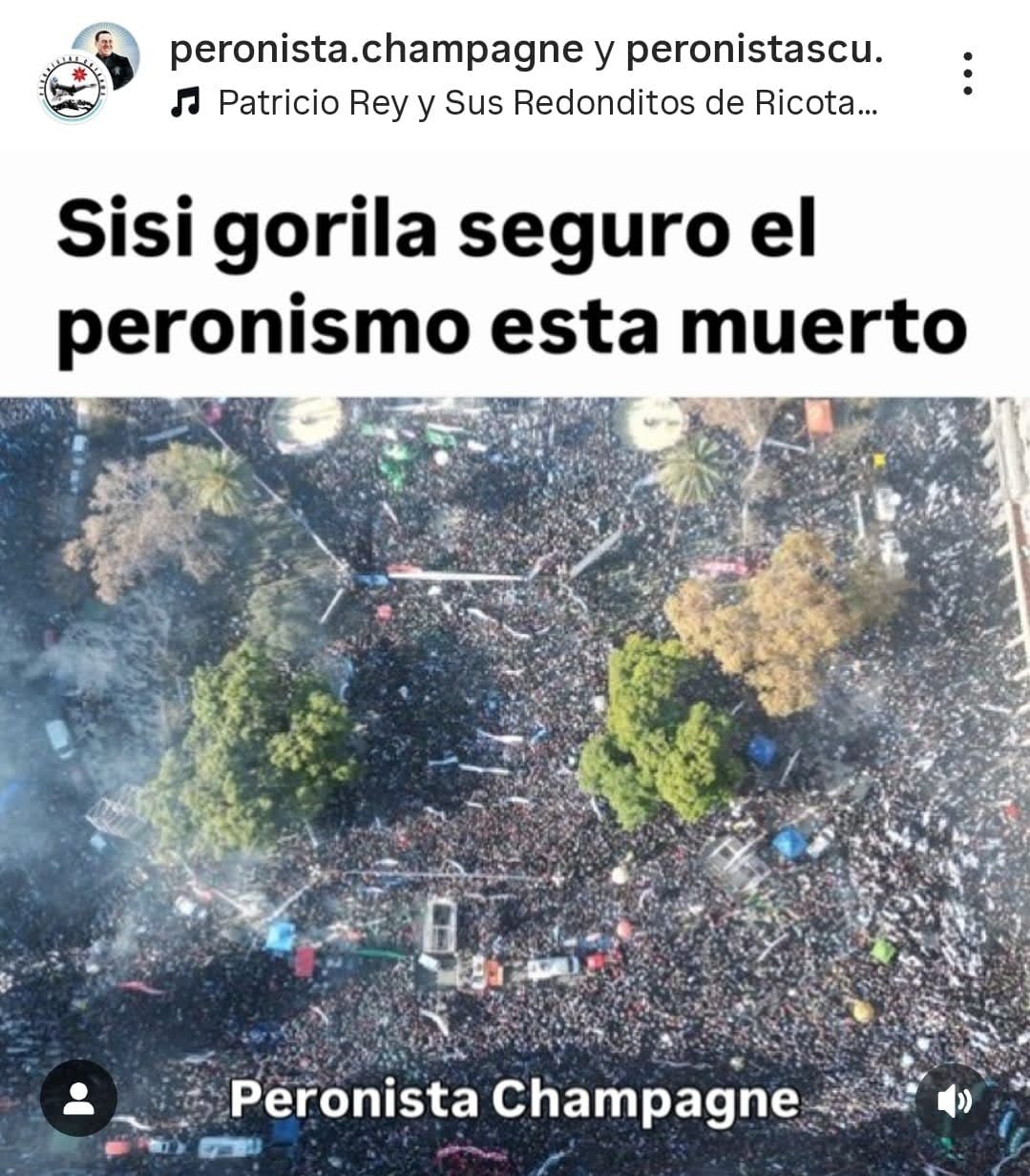1030x1176 pixels.
Task: Show tagged accounts via the person icon
Action: point(78,1098)
